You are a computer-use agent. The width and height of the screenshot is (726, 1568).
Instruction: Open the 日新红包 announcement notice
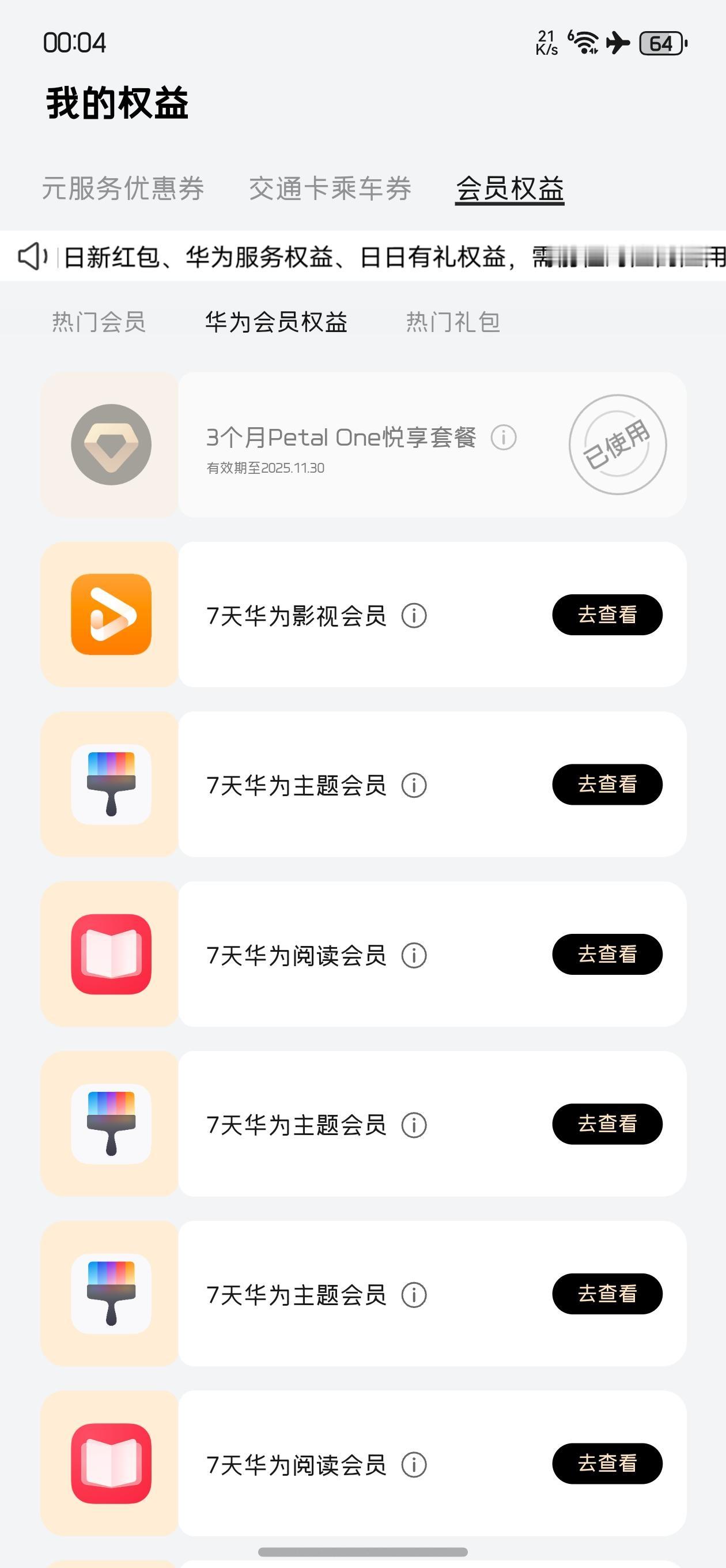coord(362,257)
